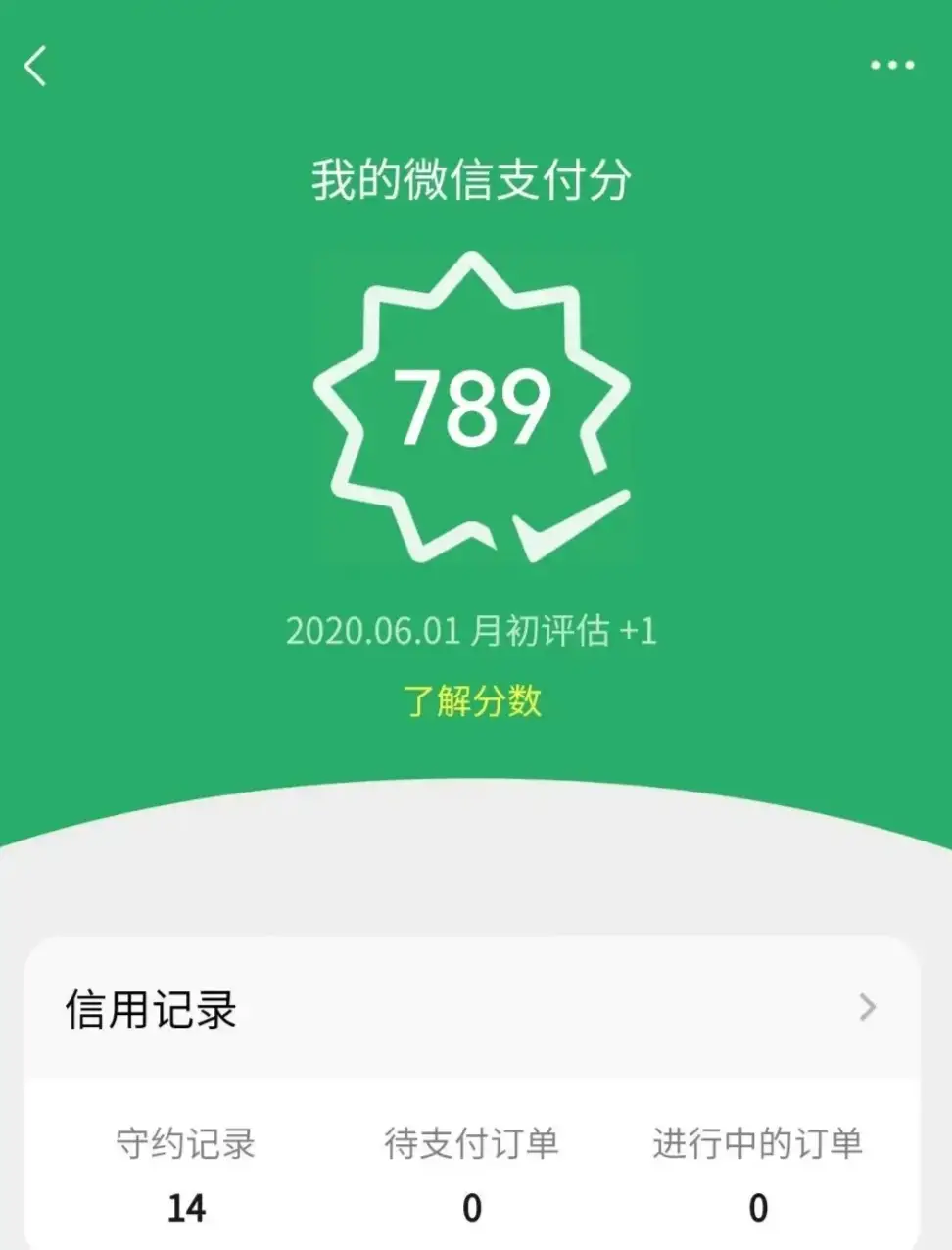Tap the 守约记录 label text
952x1250 pixels.
pyautogui.click(x=188, y=1141)
